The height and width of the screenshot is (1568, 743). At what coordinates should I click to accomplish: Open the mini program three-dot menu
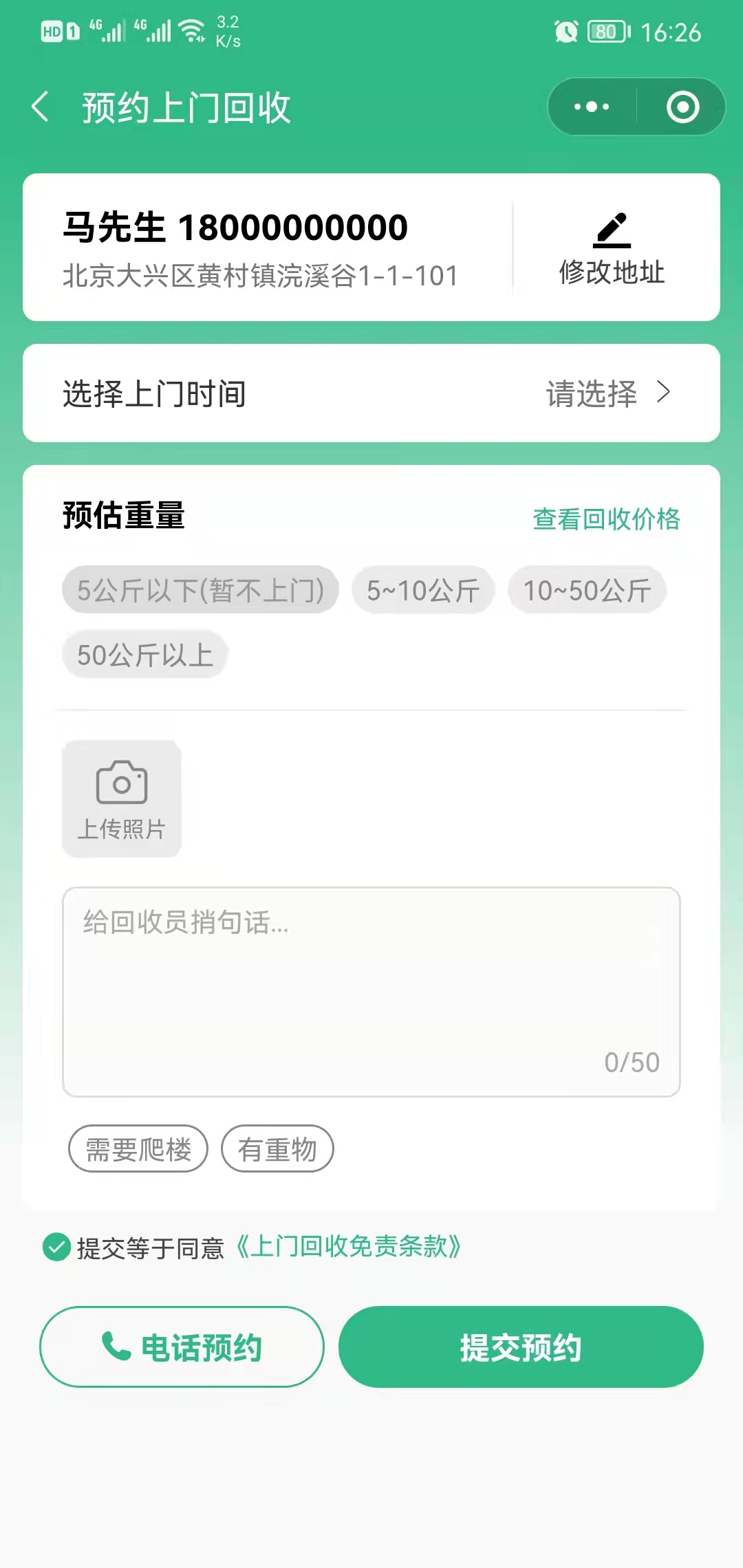pyautogui.click(x=592, y=107)
